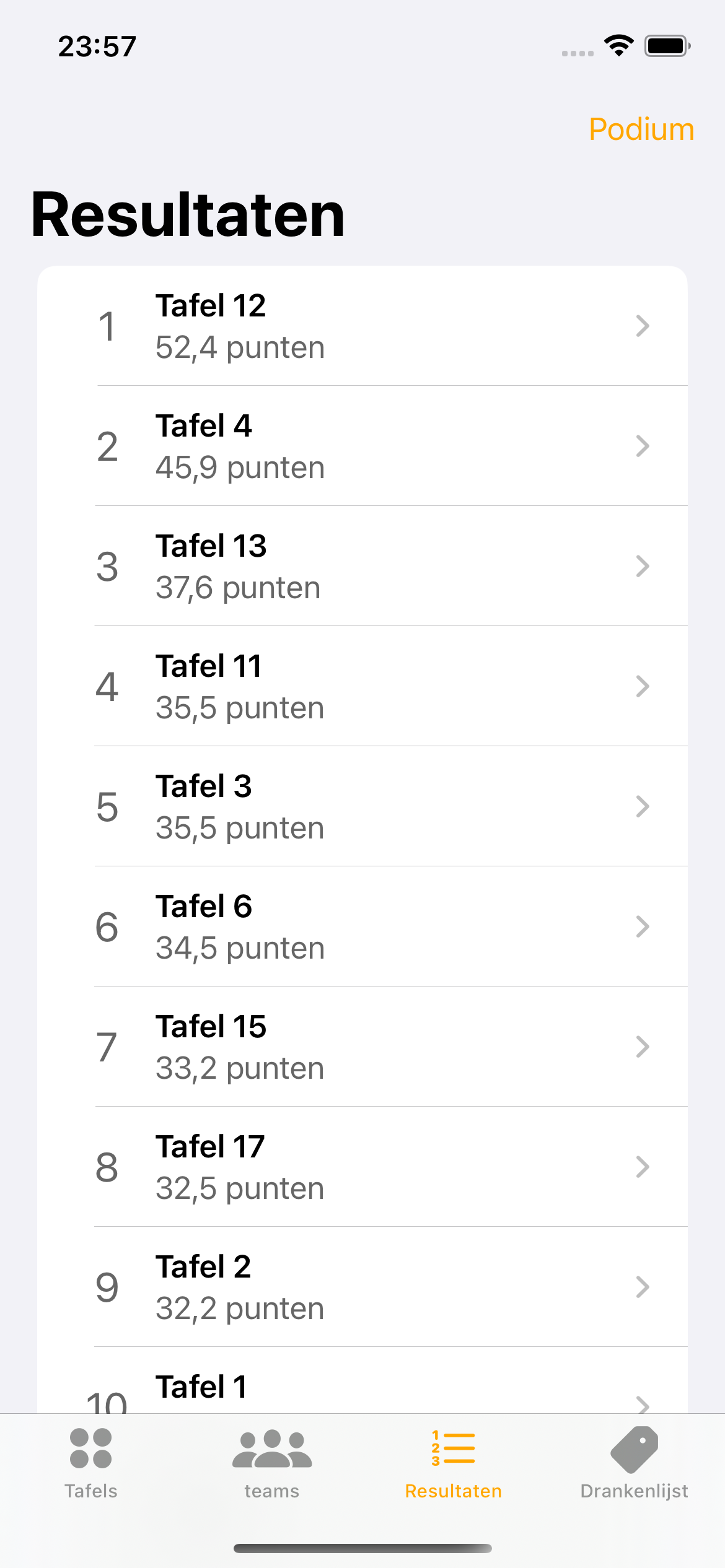
Task: Show details for Tafel 3
Action: tap(362, 806)
